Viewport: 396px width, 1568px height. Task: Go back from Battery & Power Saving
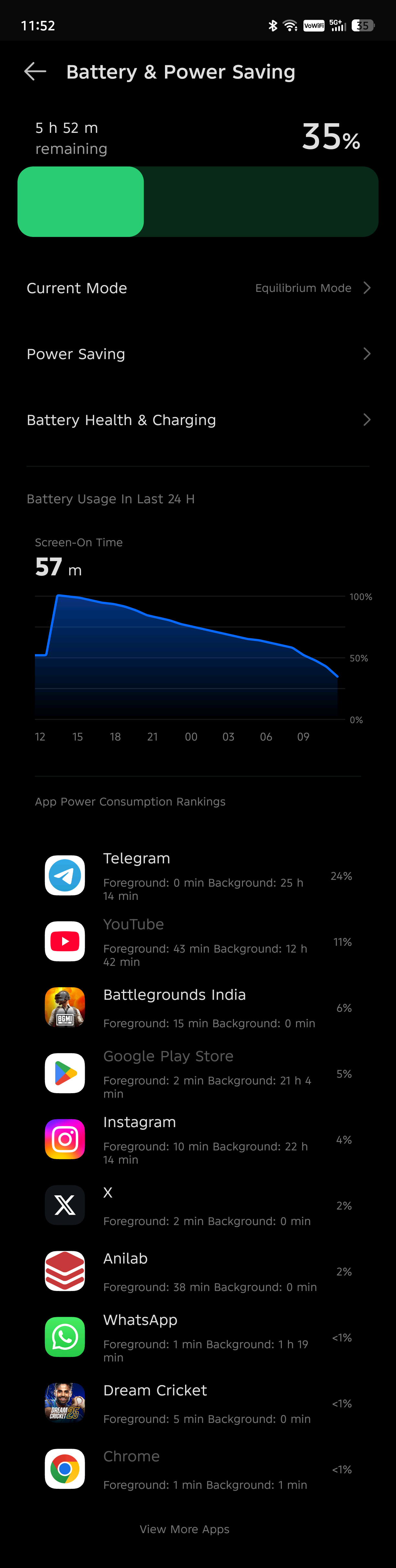(35, 72)
